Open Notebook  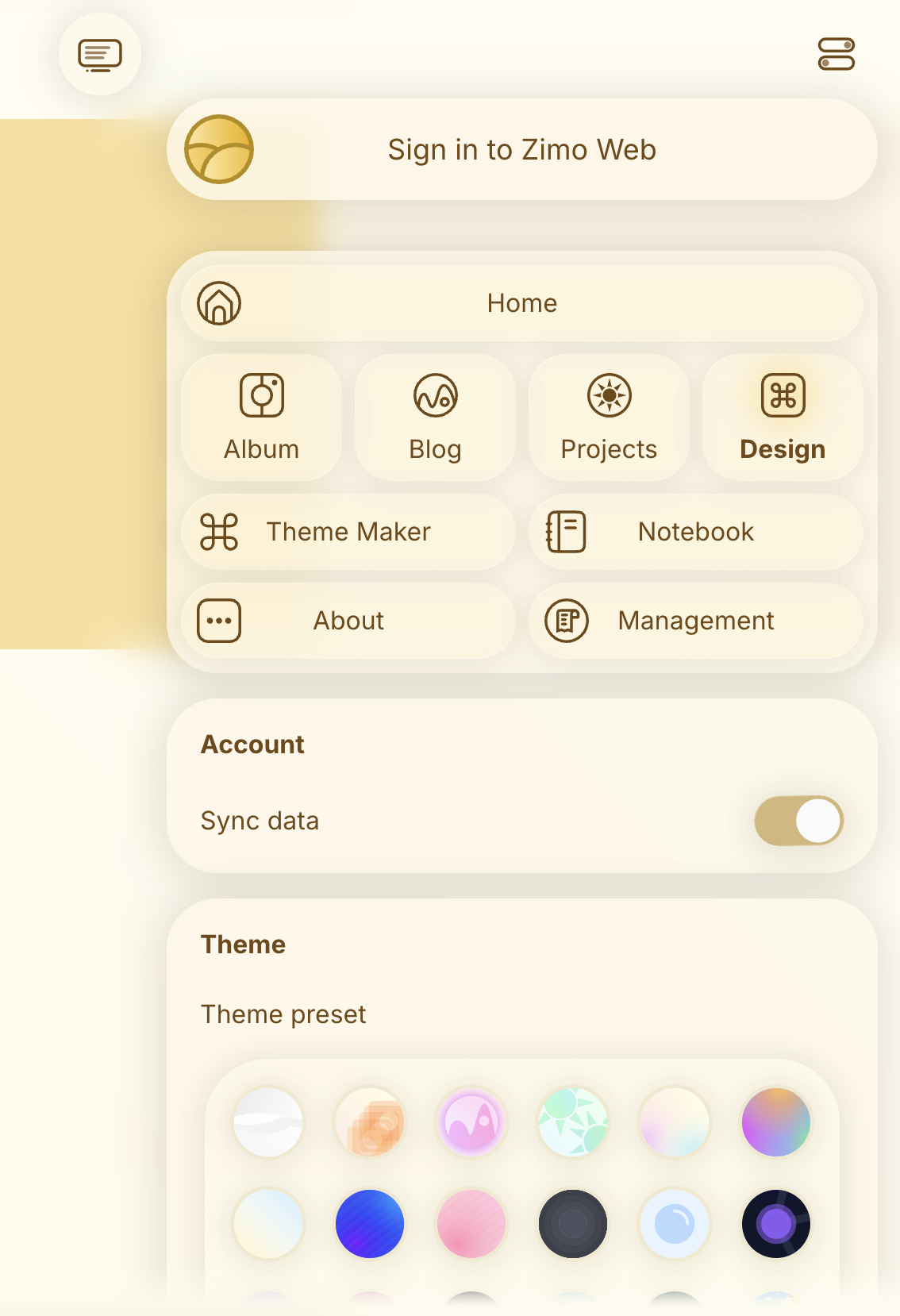tap(695, 532)
